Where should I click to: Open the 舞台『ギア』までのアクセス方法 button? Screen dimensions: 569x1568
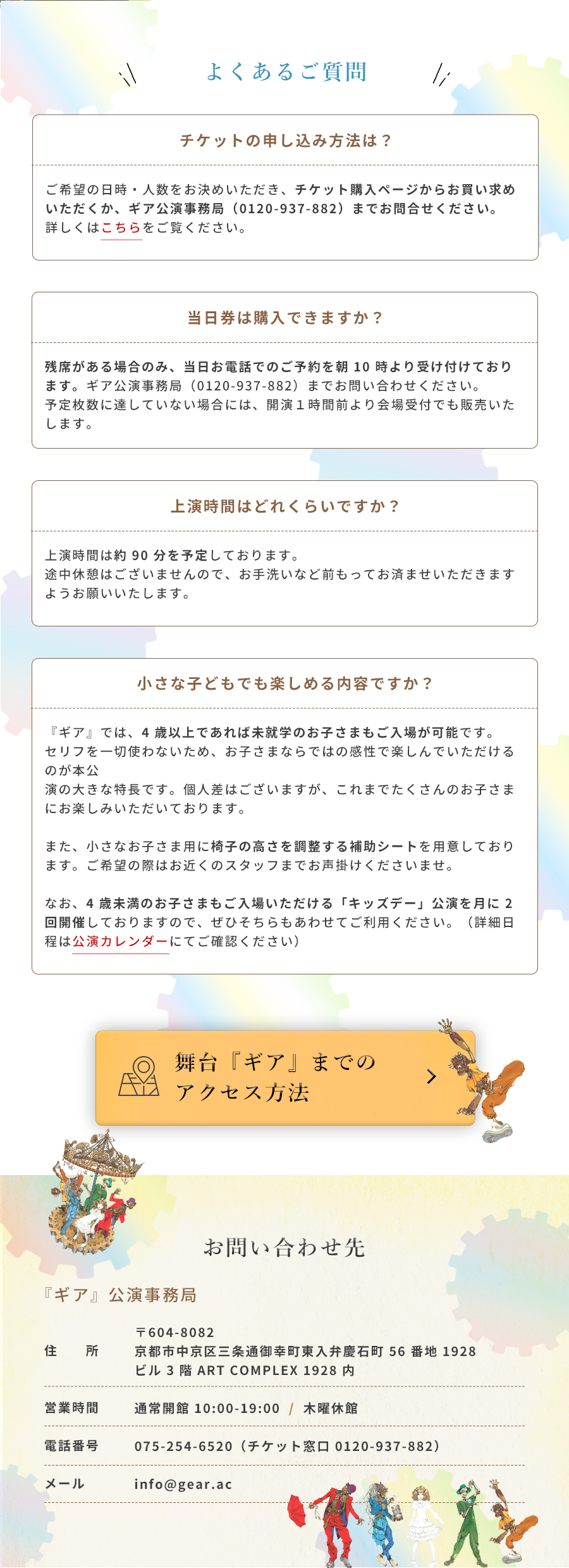pos(284,1078)
